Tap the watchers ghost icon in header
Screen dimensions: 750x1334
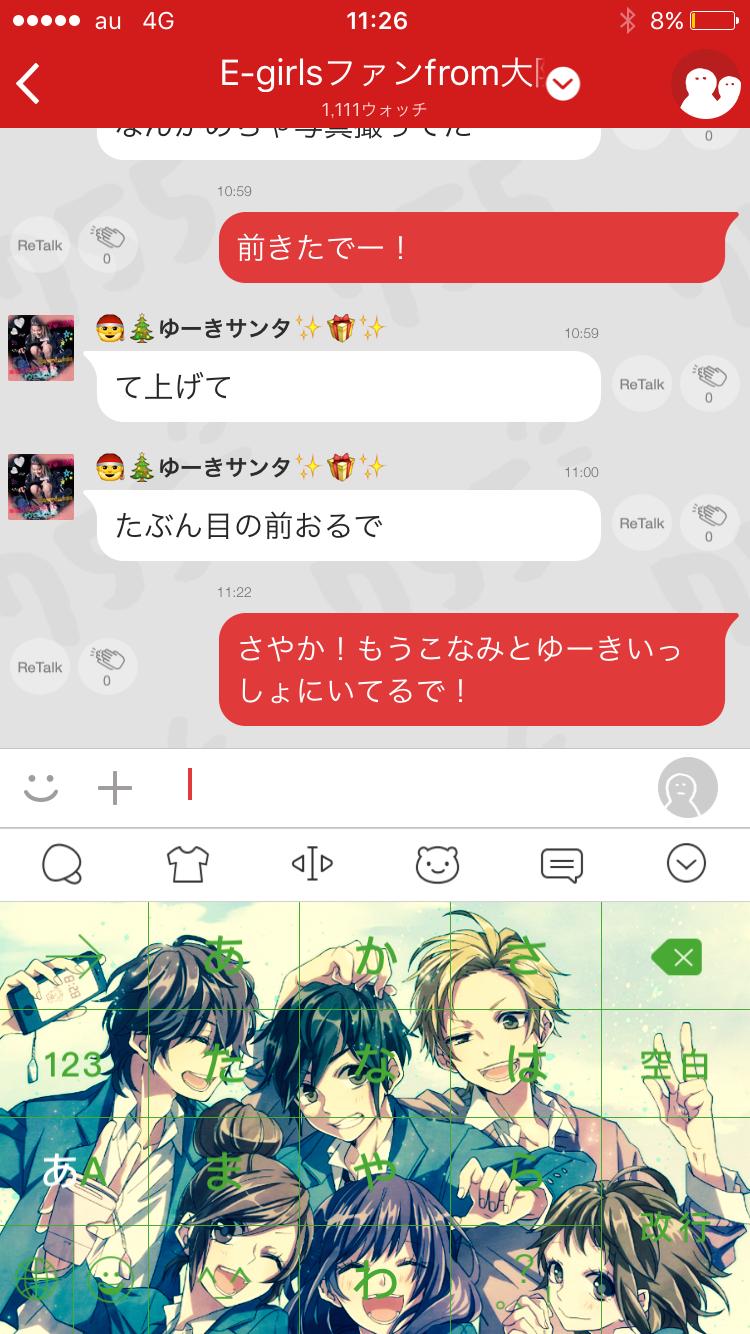point(707,86)
